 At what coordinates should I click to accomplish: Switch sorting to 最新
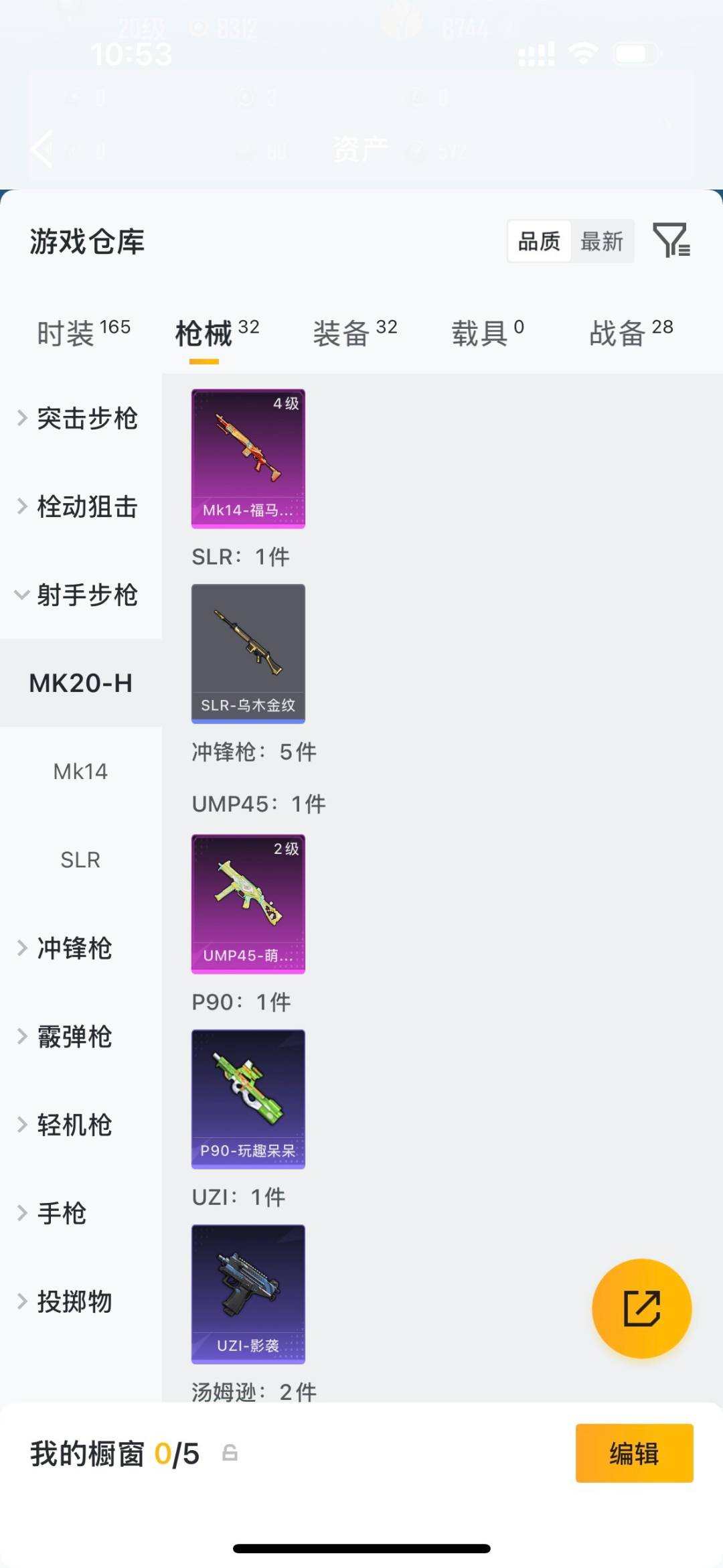coord(602,242)
